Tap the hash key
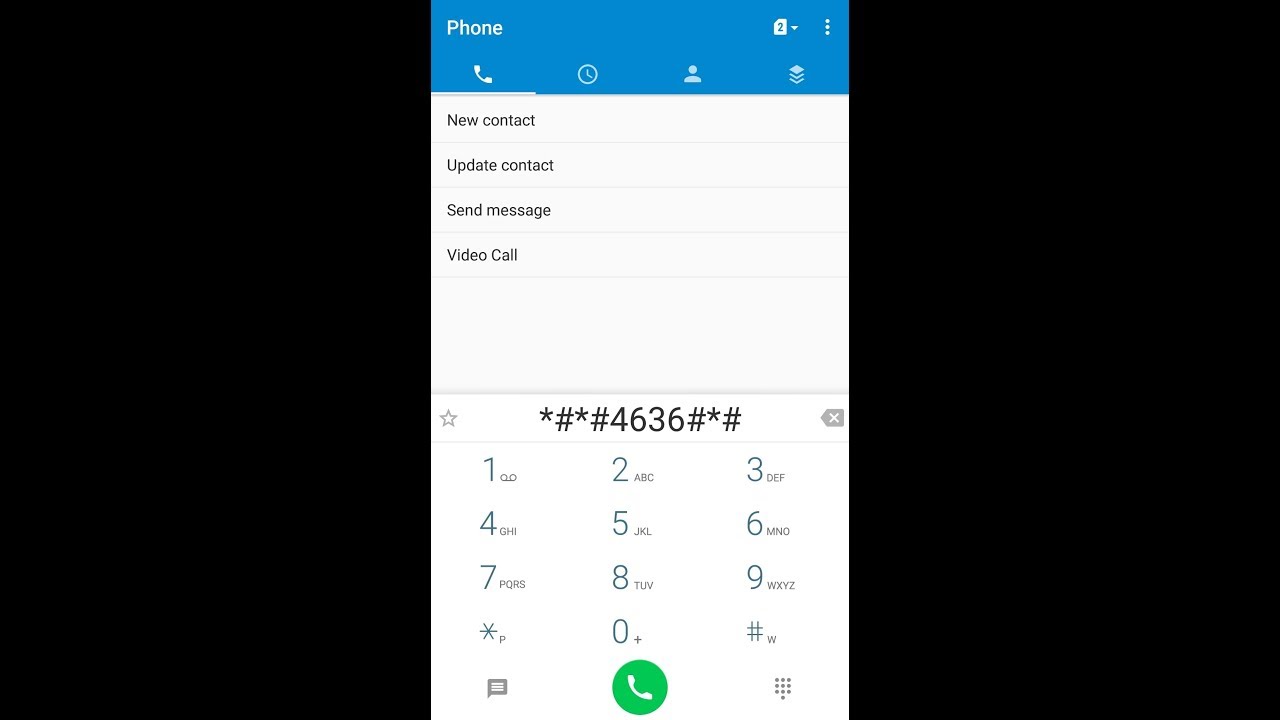1280x720 pixels. (760, 633)
